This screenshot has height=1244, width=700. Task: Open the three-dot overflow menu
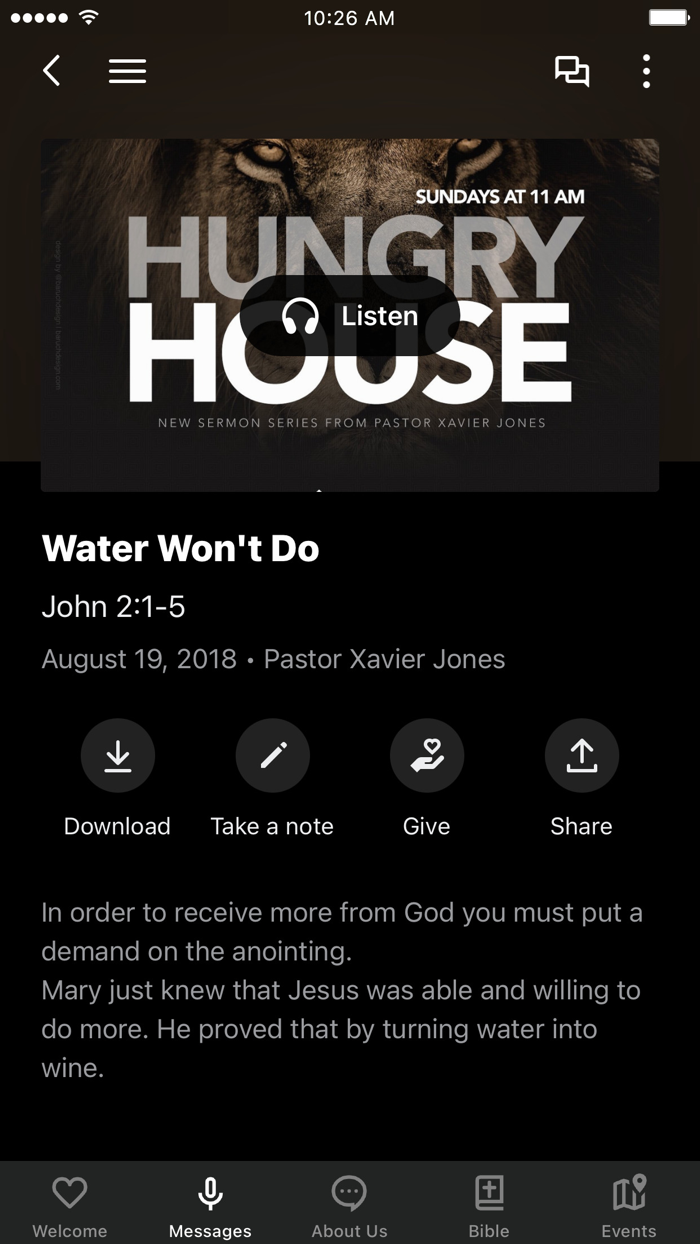(x=647, y=71)
